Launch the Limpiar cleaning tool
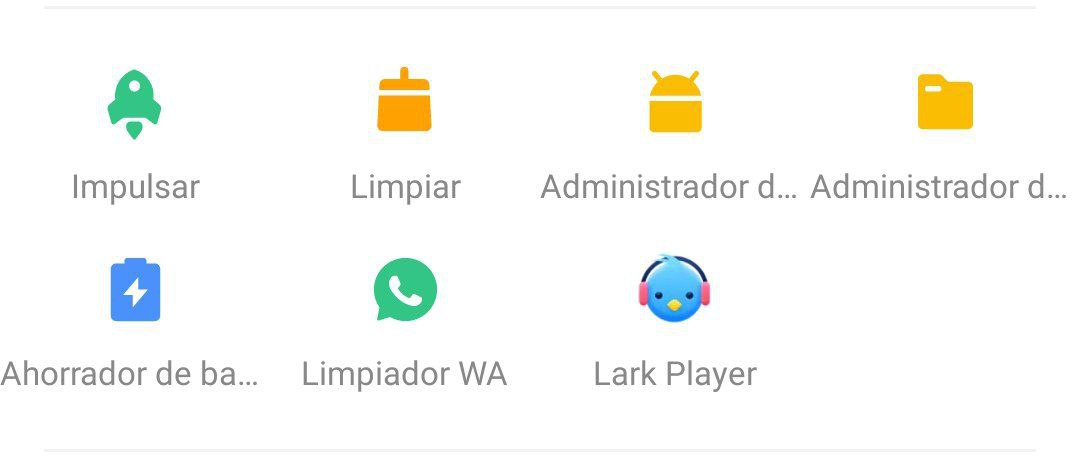1080x457 pixels. [405, 101]
